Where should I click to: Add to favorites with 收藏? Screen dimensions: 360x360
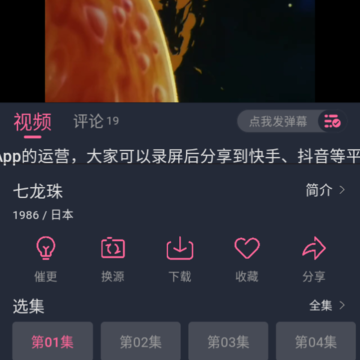point(247,259)
